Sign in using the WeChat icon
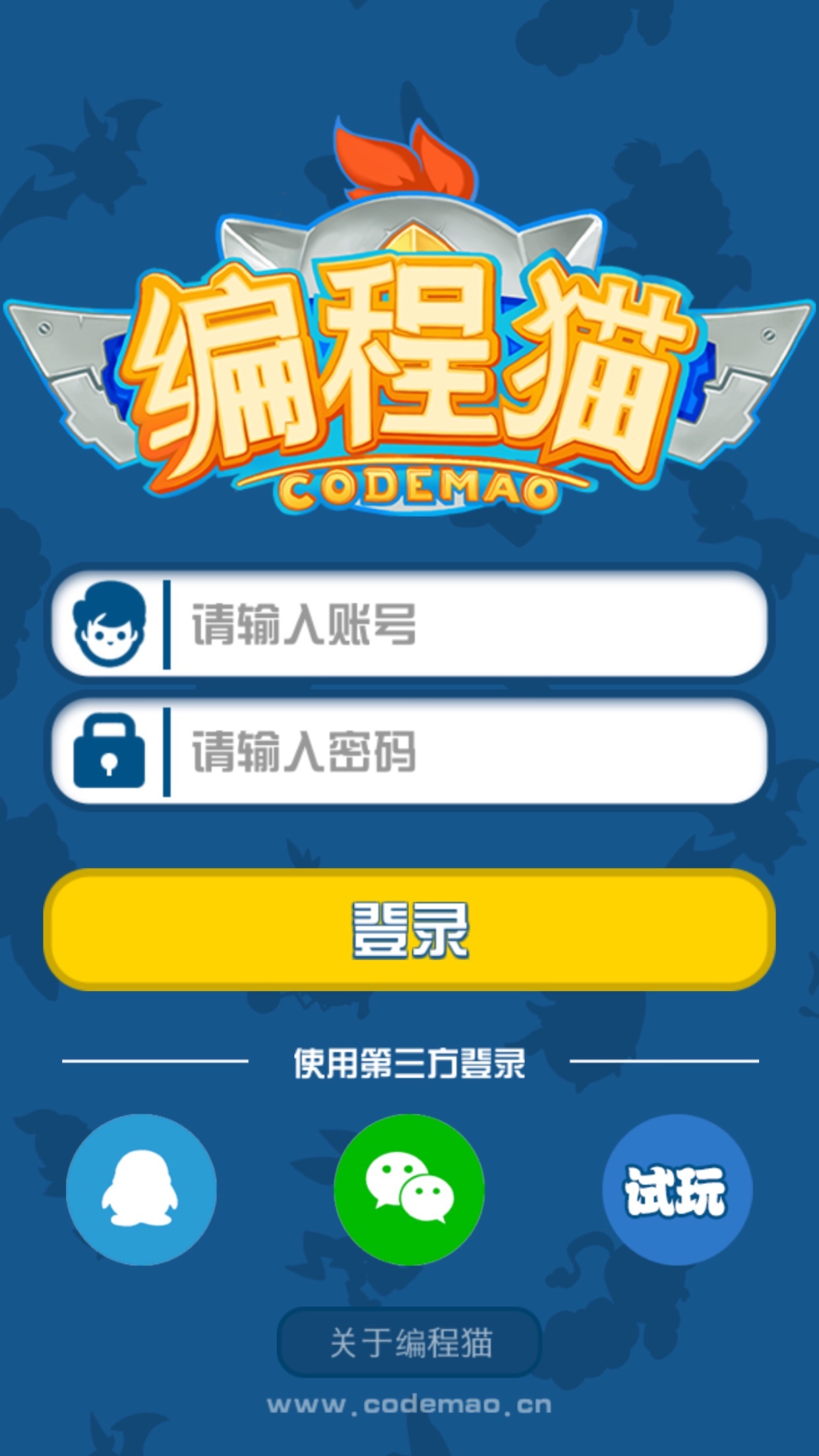Screen dimensions: 819x1456 click(409, 1189)
